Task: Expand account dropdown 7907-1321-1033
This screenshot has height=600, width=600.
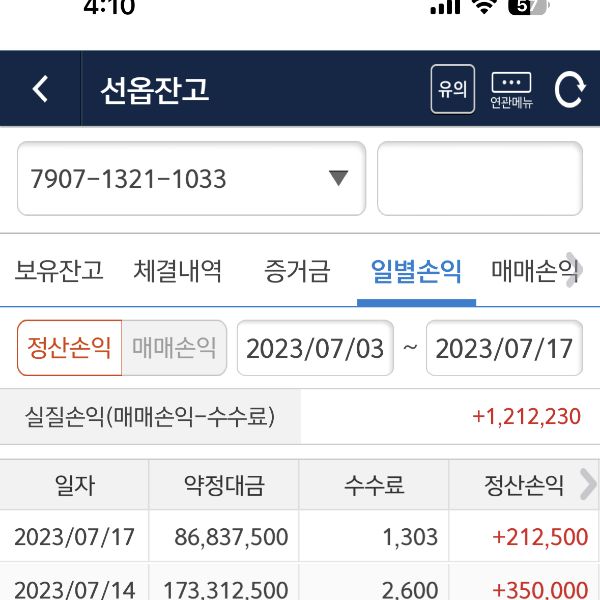Action: tap(190, 179)
